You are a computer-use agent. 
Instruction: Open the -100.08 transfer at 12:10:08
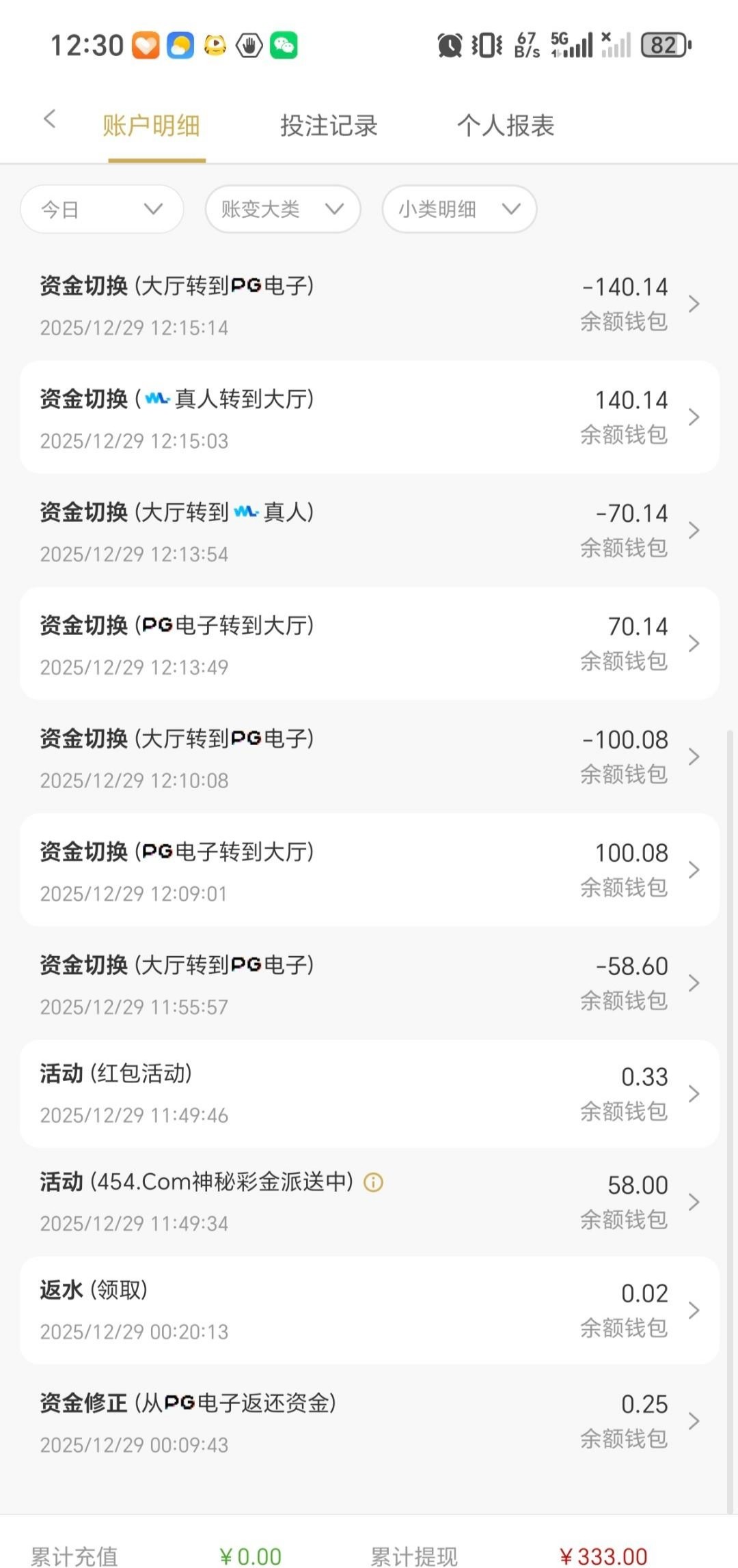tap(369, 757)
